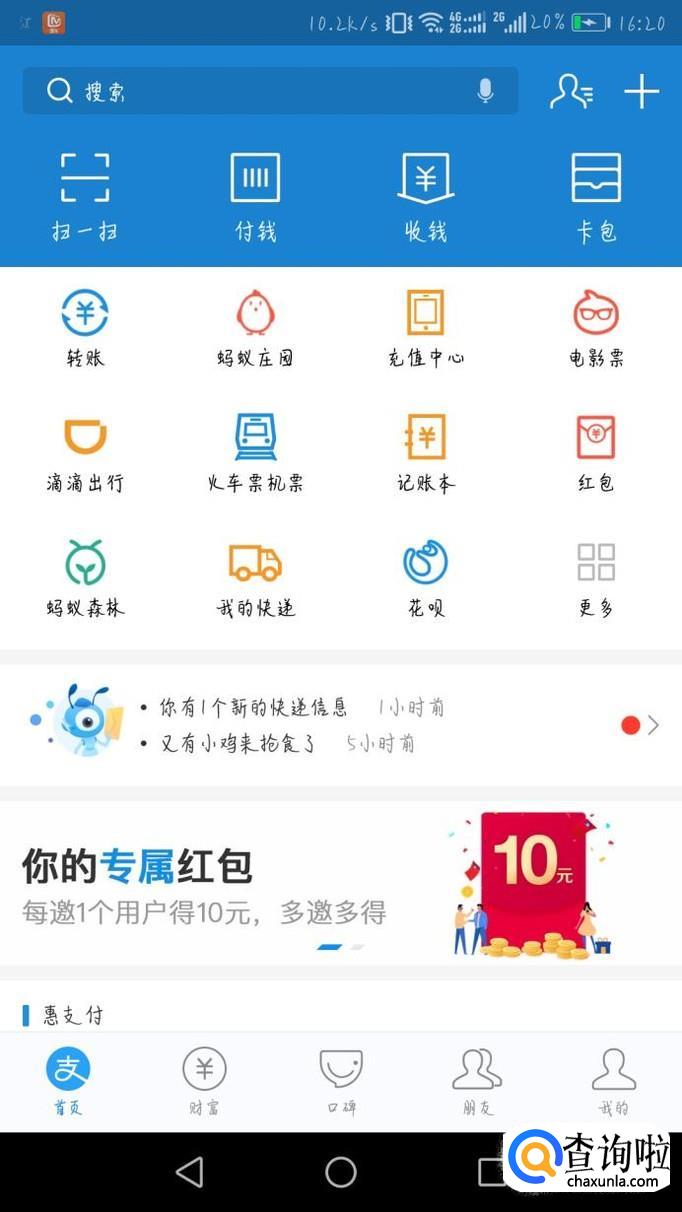Open the plus menu in the header

coord(641,92)
